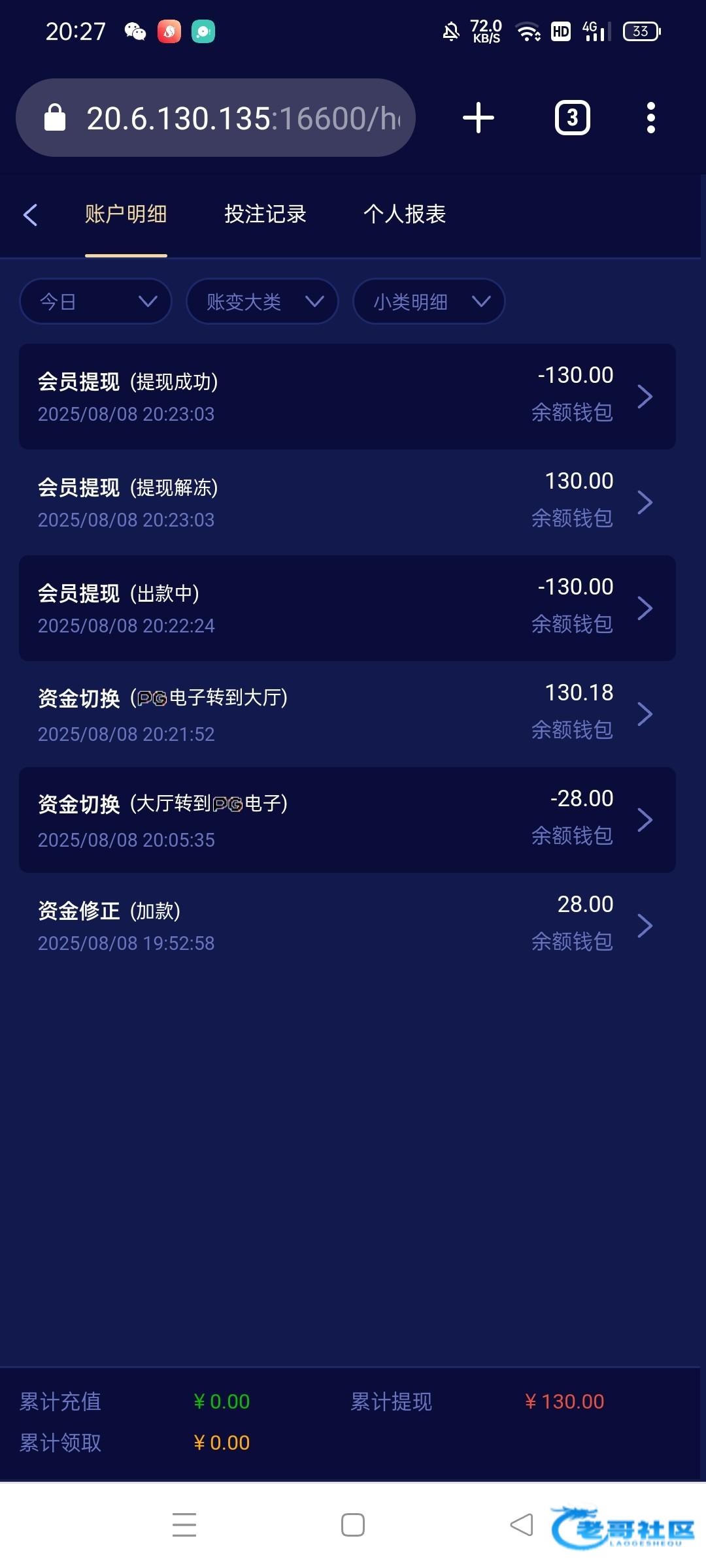The width and height of the screenshot is (706, 1568).
Task: Switch to the 投注记录 tab
Action: (265, 214)
